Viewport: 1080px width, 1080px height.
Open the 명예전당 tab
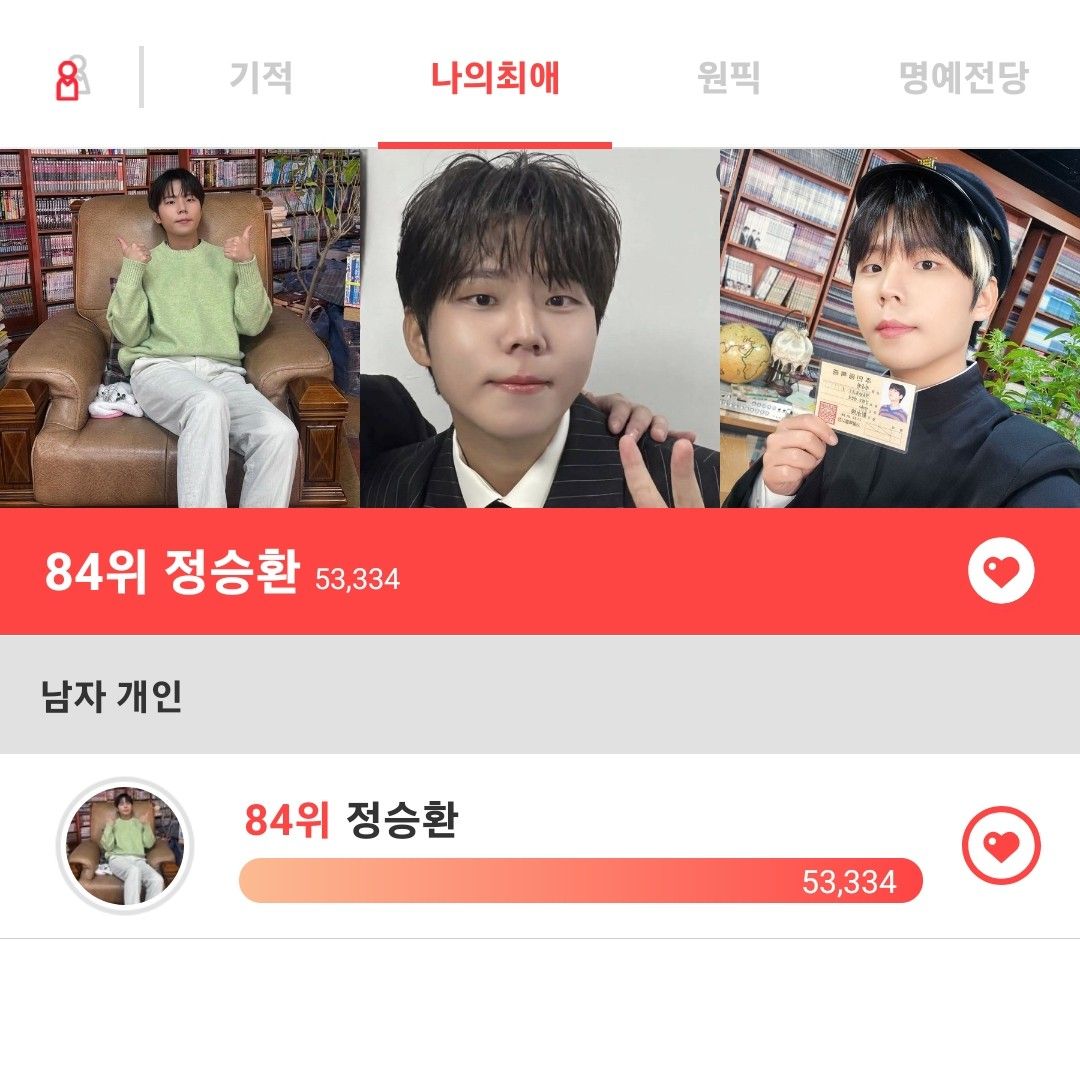tap(963, 78)
